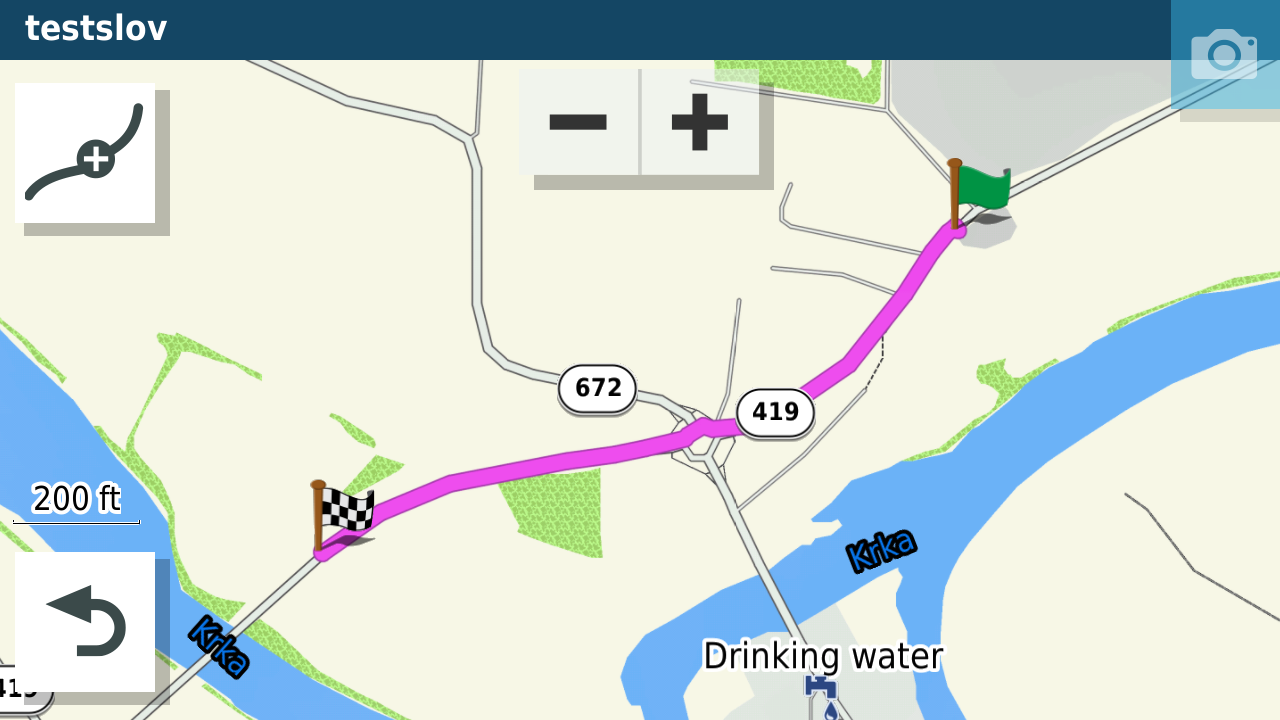Image resolution: width=1280 pixels, height=720 pixels.
Task: Capture a screenshot with the camera icon
Action: (x=1224, y=54)
